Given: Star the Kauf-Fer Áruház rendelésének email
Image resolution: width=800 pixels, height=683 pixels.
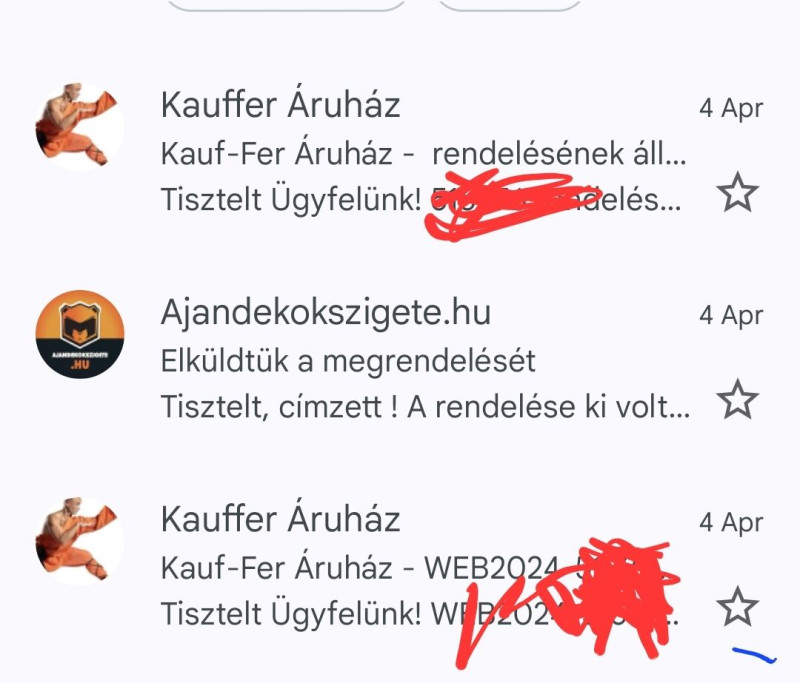Looking at the screenshot, I should (x=738, y=193).
